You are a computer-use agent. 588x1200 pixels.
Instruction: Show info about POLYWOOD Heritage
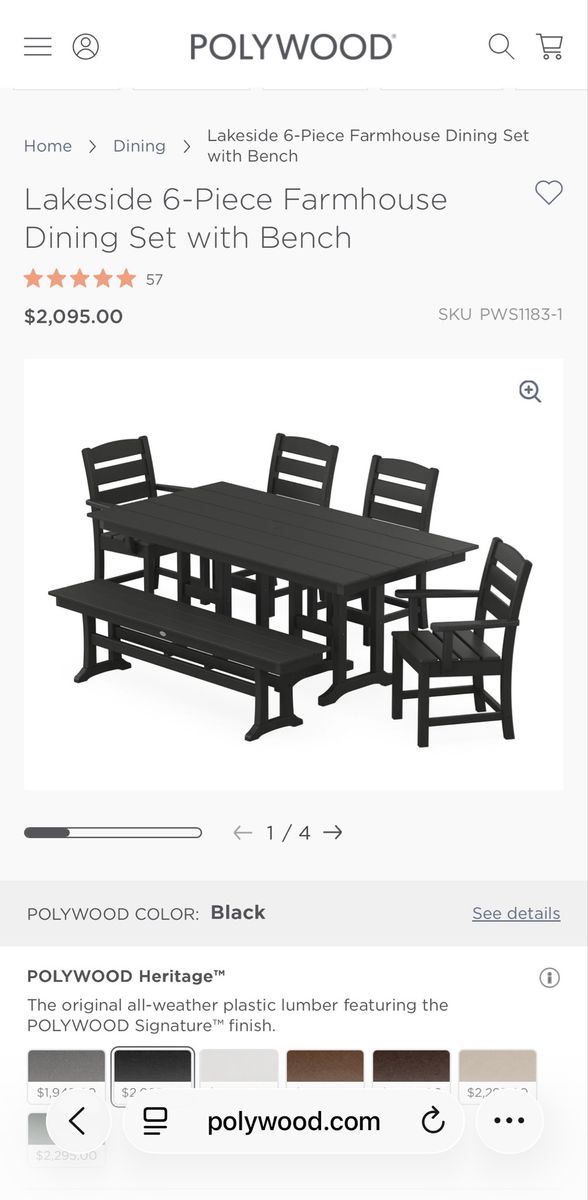coord(549,977)
